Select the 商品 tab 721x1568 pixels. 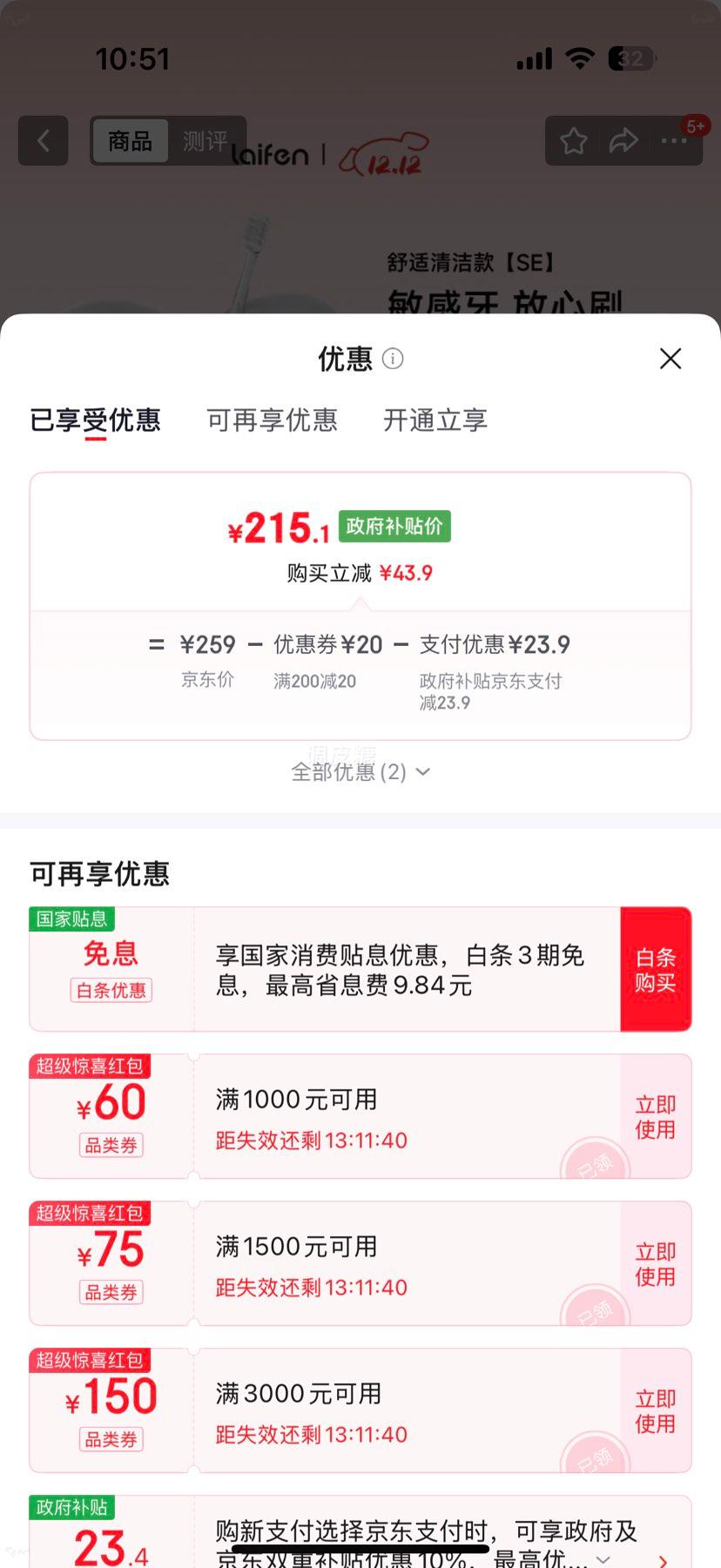129,140
